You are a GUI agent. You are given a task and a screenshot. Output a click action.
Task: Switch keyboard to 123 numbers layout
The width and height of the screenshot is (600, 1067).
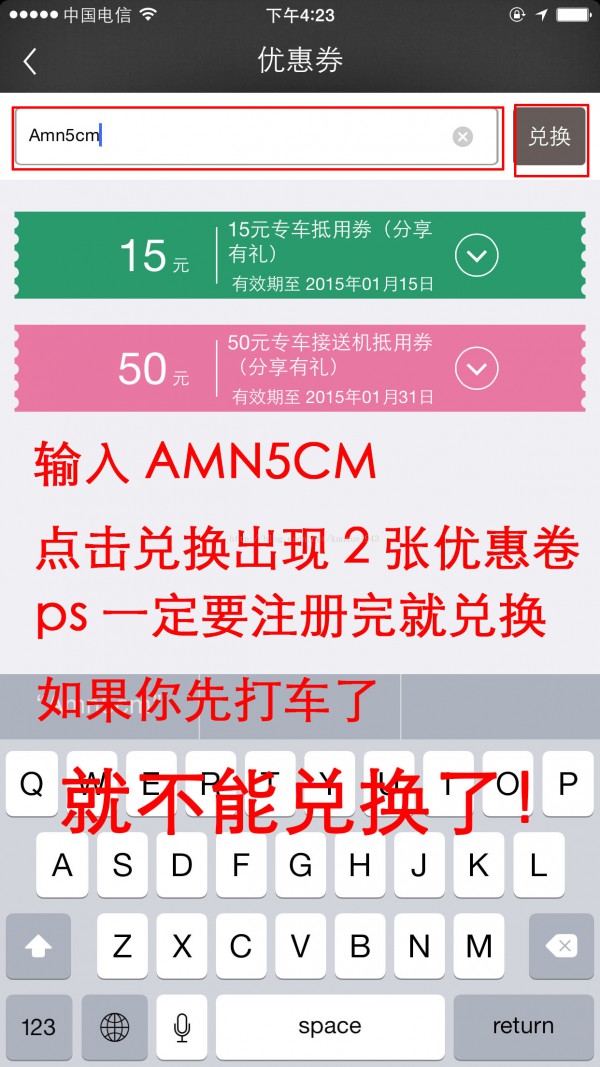38,1026
